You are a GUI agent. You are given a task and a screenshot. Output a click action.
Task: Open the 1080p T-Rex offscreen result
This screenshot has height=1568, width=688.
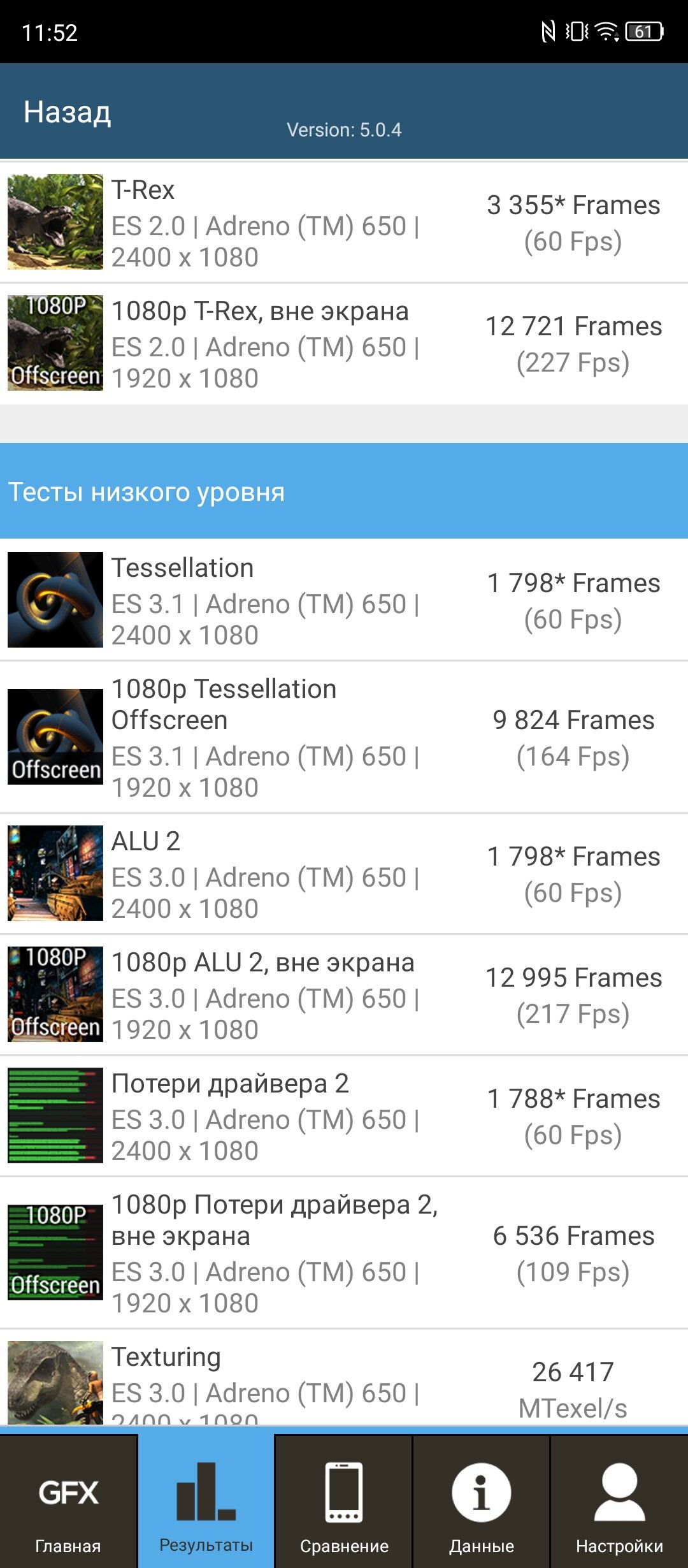[x=344, y=344]
